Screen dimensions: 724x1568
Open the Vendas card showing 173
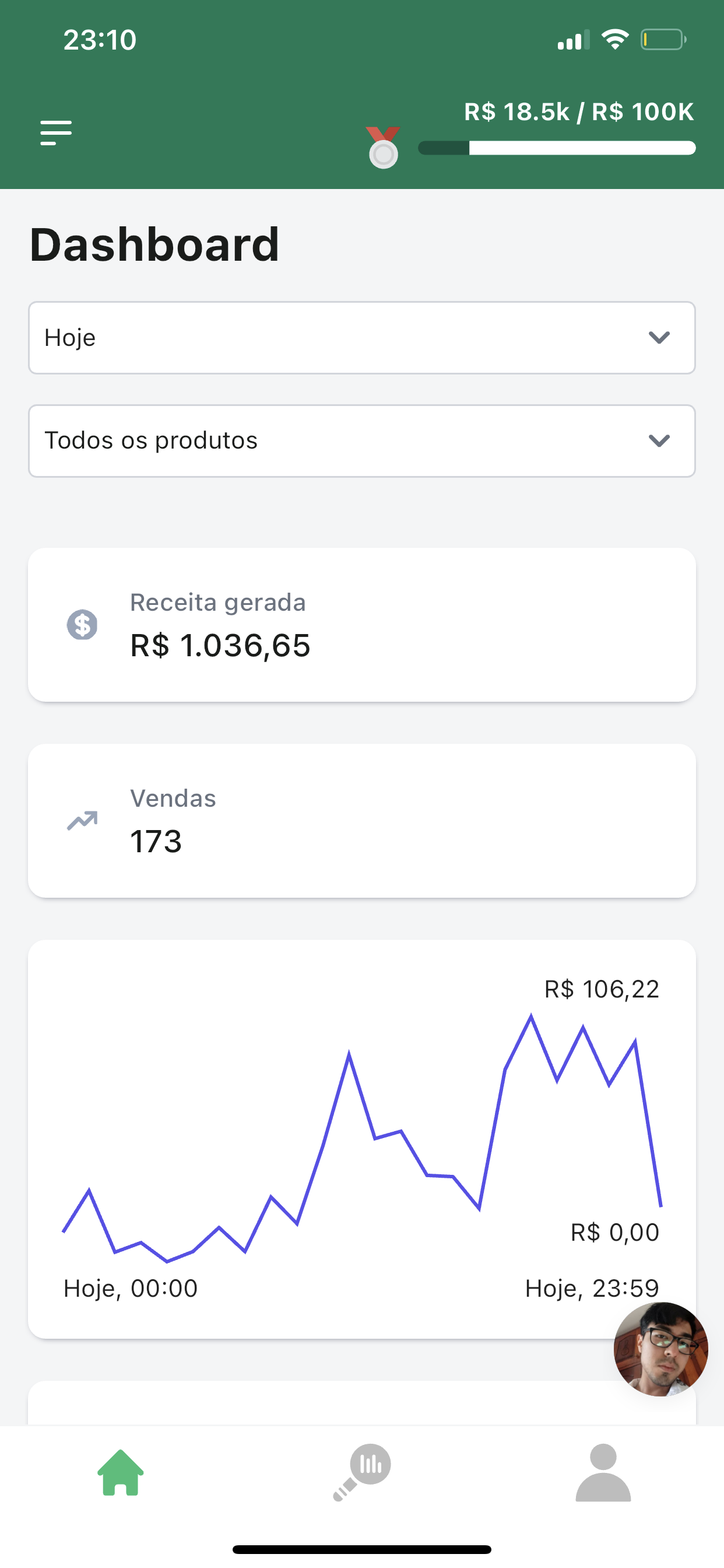361,821
